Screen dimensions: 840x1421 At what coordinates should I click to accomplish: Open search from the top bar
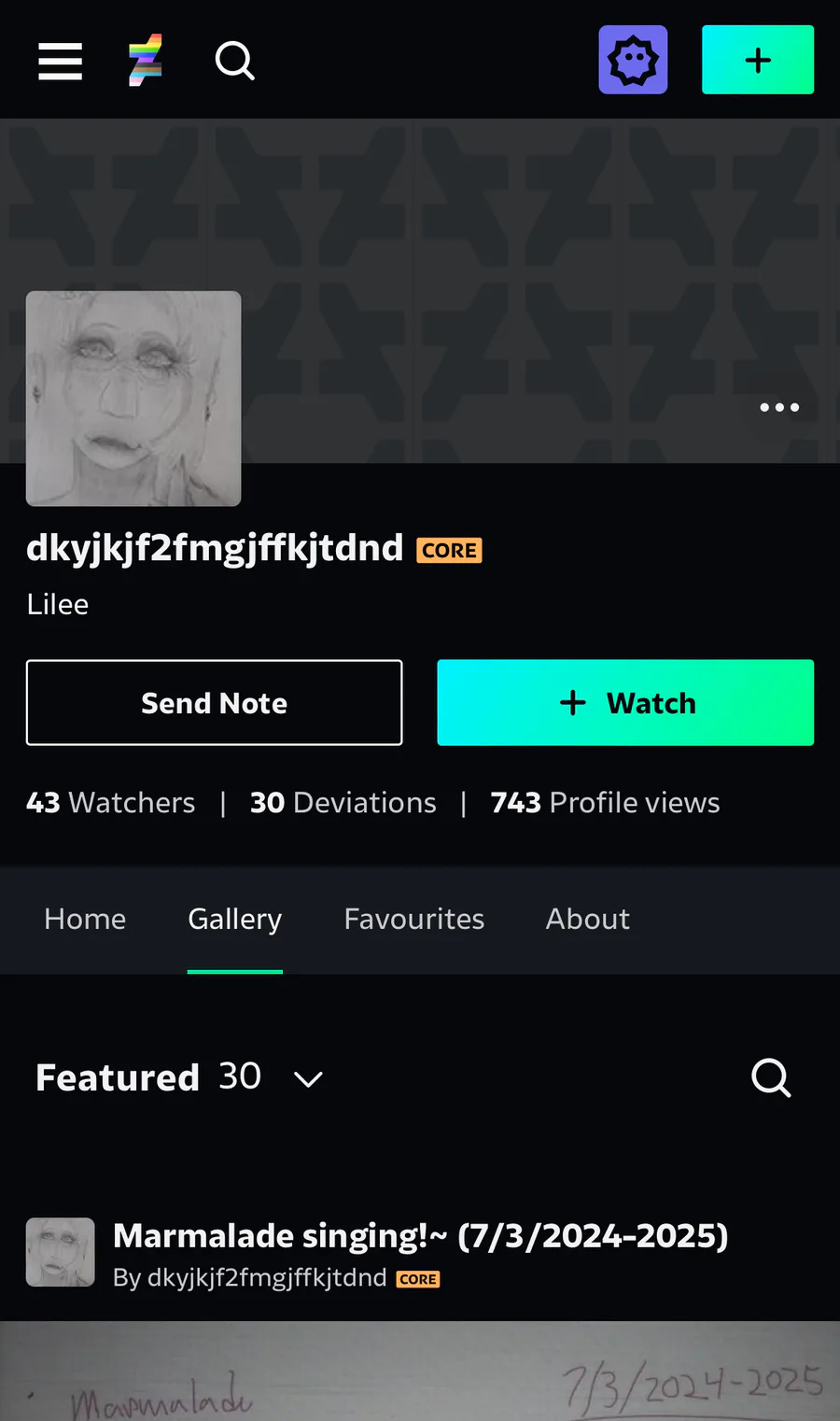tap(234, 61)
